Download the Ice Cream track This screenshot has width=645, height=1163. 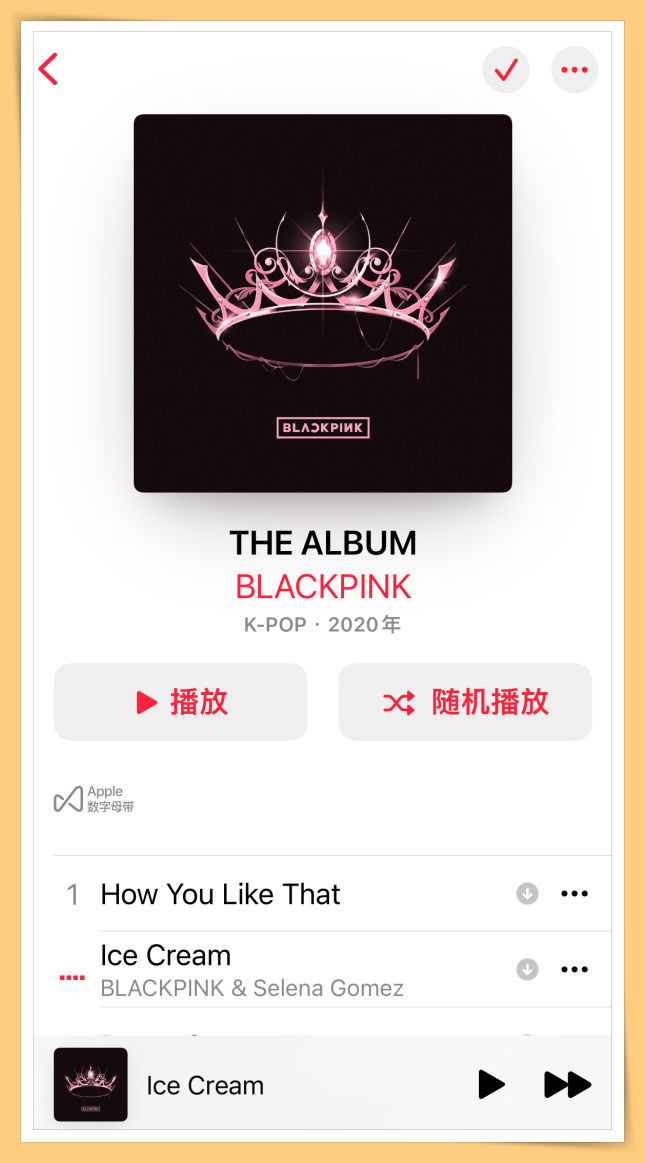click(527, 969)
